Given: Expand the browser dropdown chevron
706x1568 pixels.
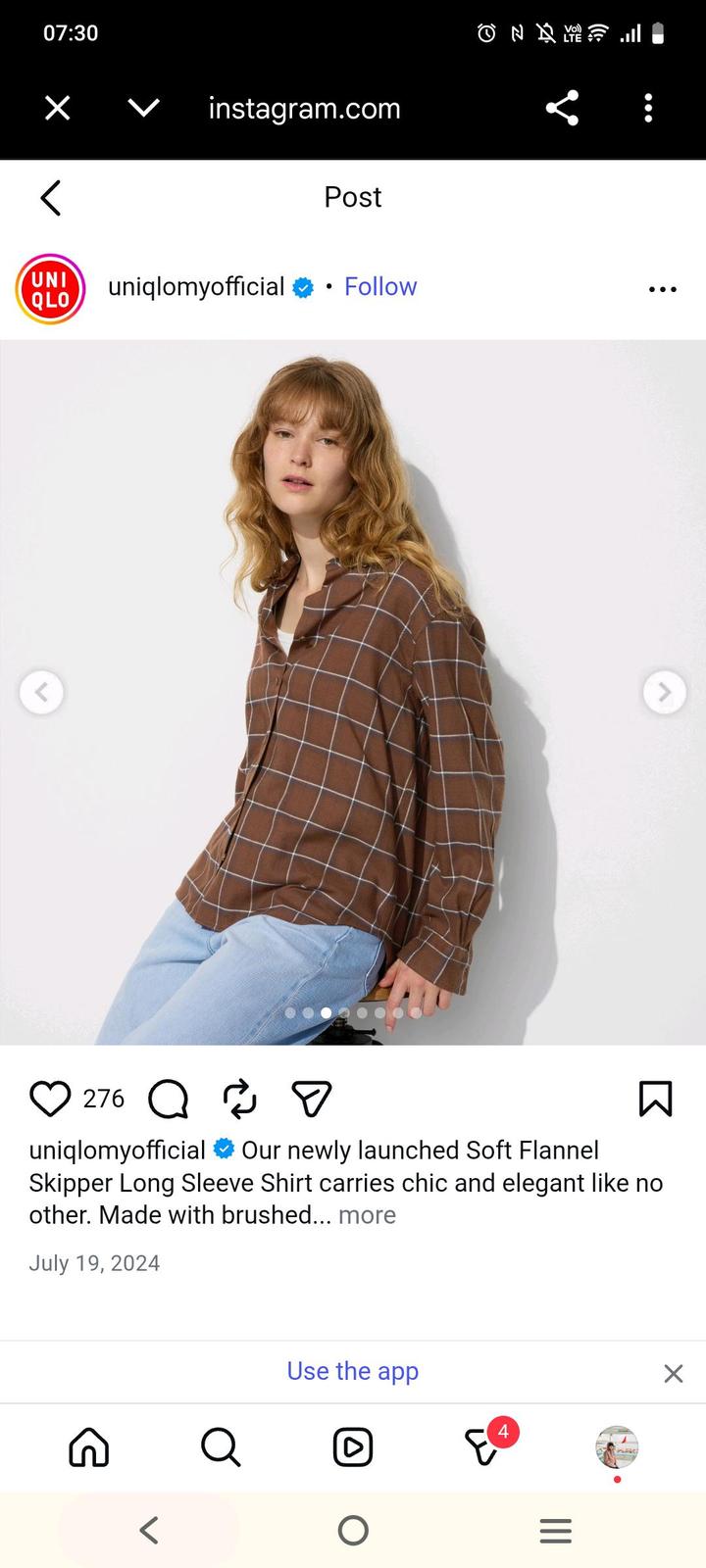Looking at the screenshot, I should click(143, 108).
